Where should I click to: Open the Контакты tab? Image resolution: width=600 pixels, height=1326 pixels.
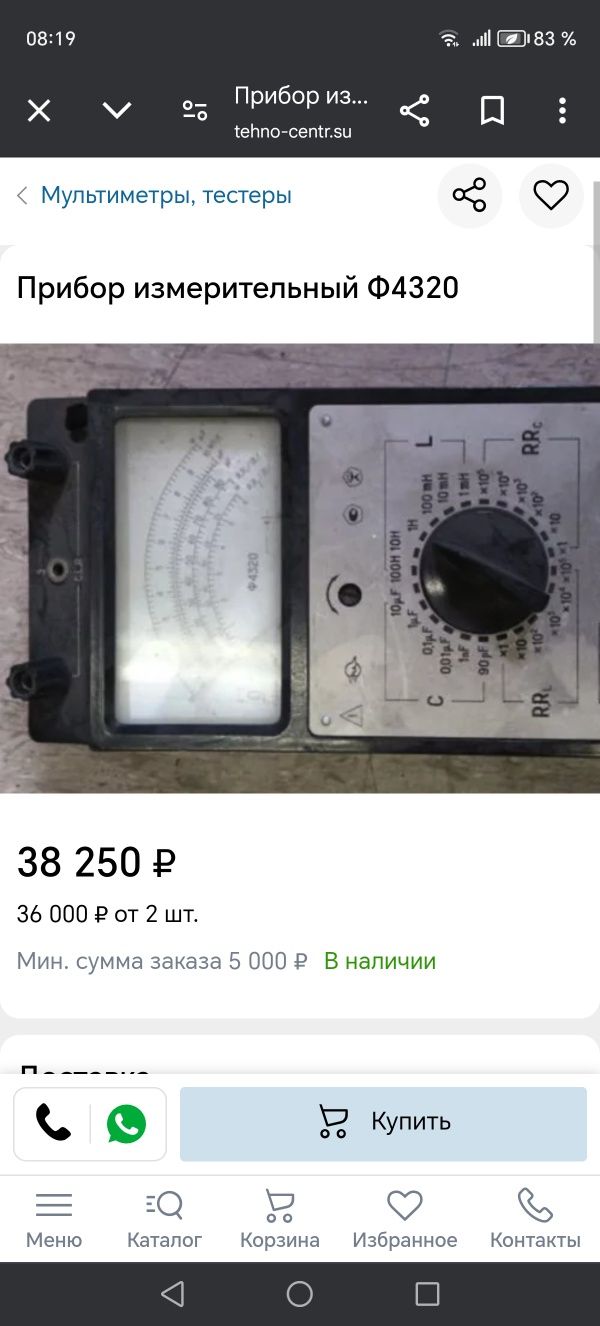[x=535, y=1220]
